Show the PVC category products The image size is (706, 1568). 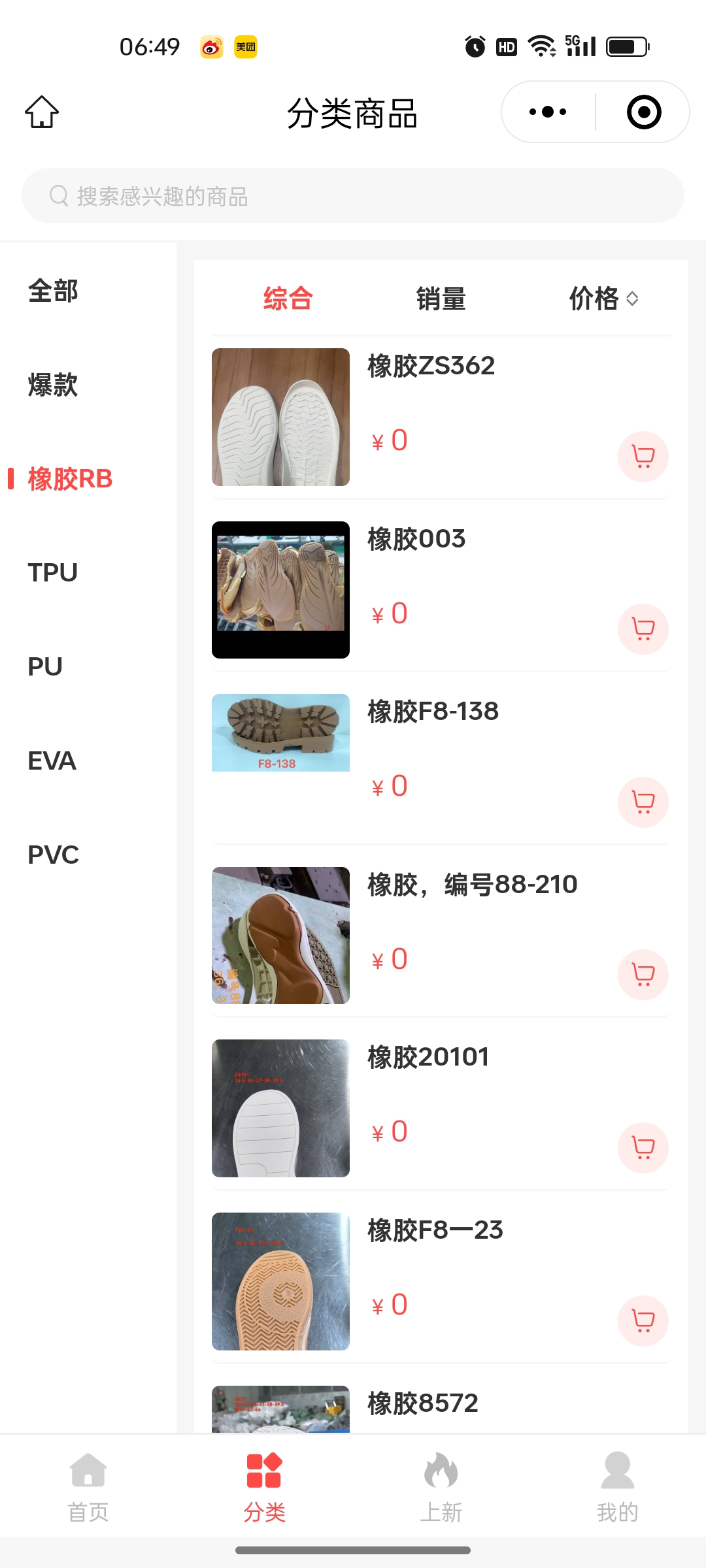click(54, 855)
